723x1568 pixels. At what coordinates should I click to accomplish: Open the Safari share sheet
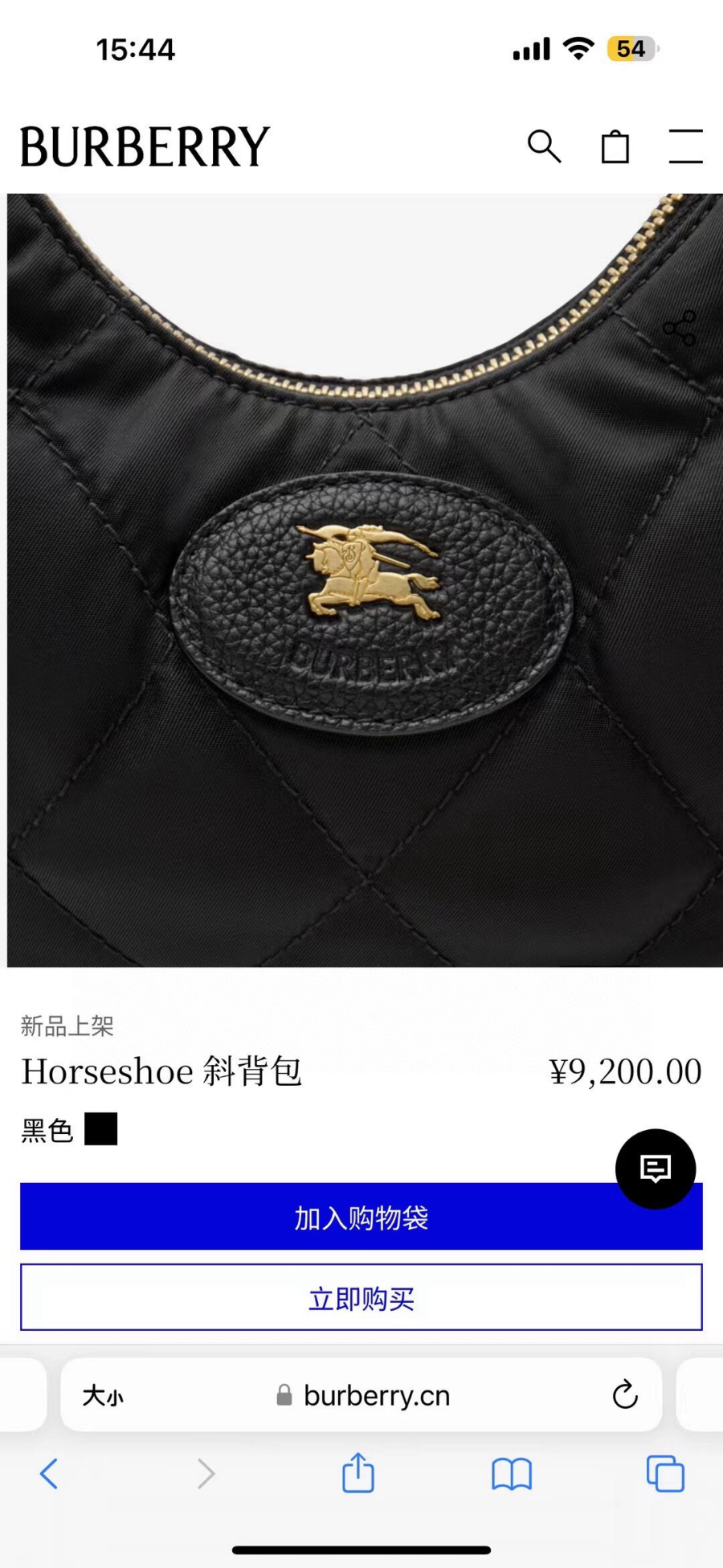click(x=358, y=1474)
